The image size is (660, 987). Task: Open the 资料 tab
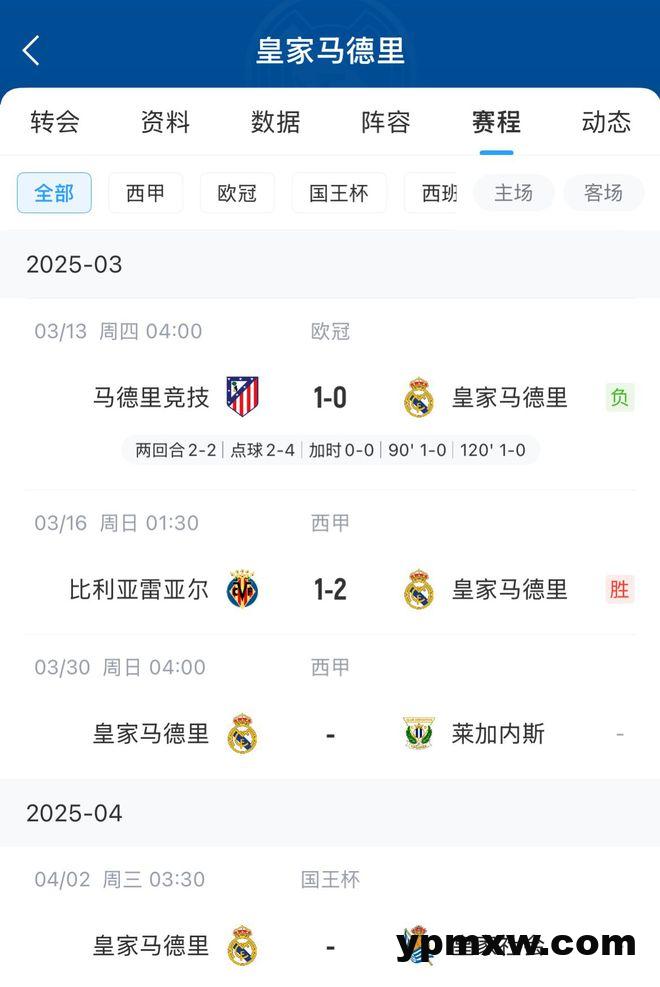click(165, 122)
